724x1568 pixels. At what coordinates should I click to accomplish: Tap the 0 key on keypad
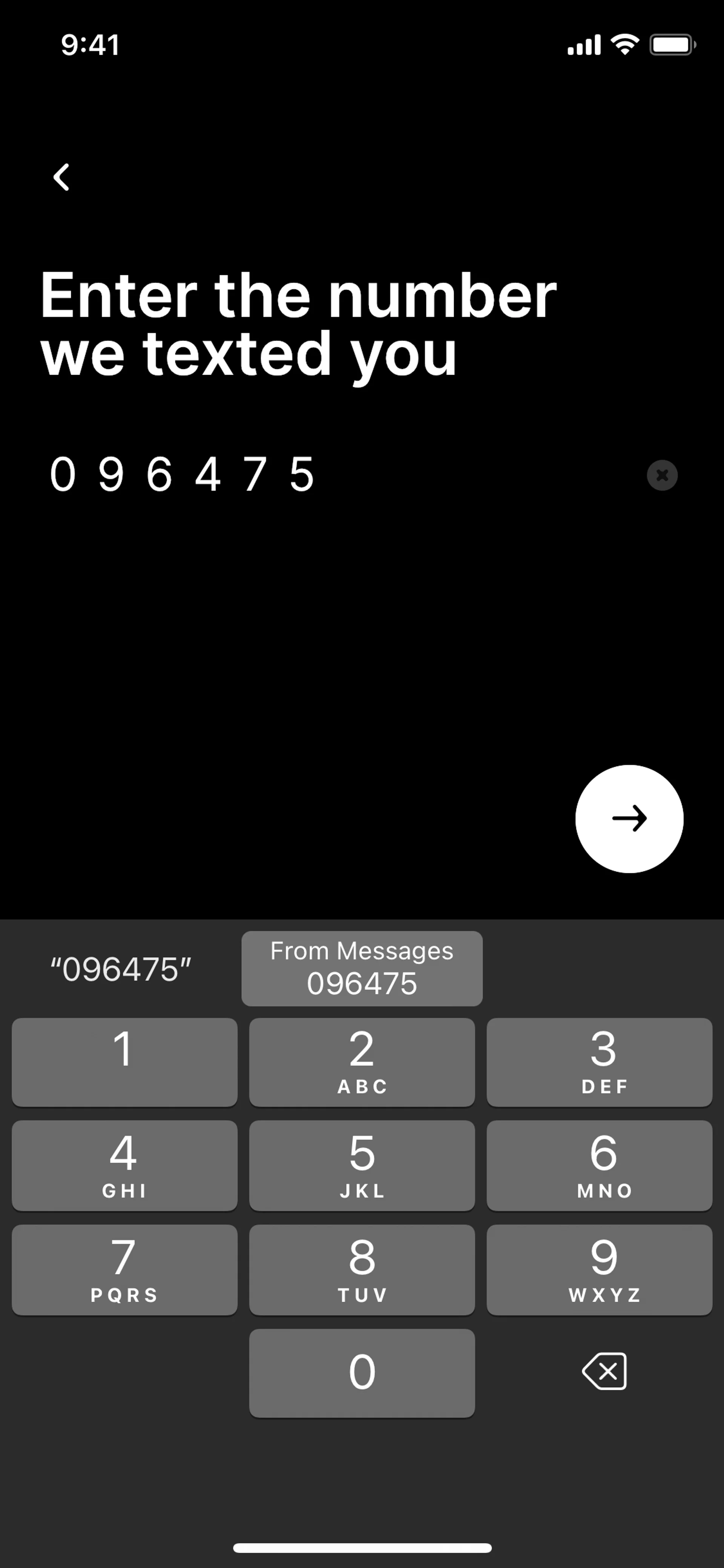362,1373
